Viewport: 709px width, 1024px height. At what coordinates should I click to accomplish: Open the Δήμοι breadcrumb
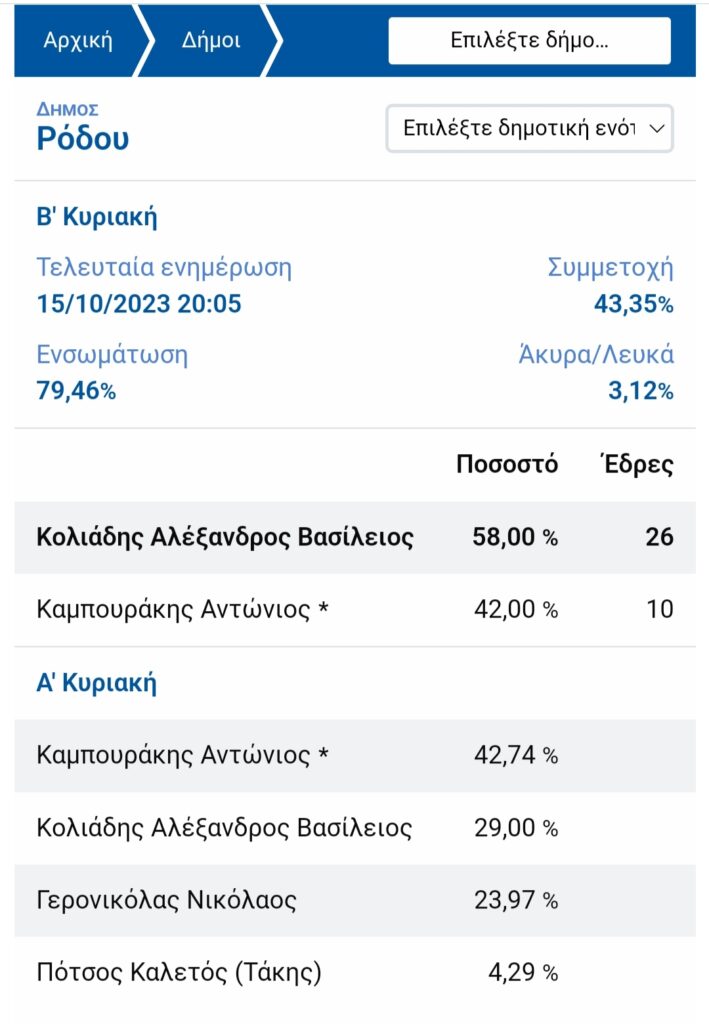[211, 40]
